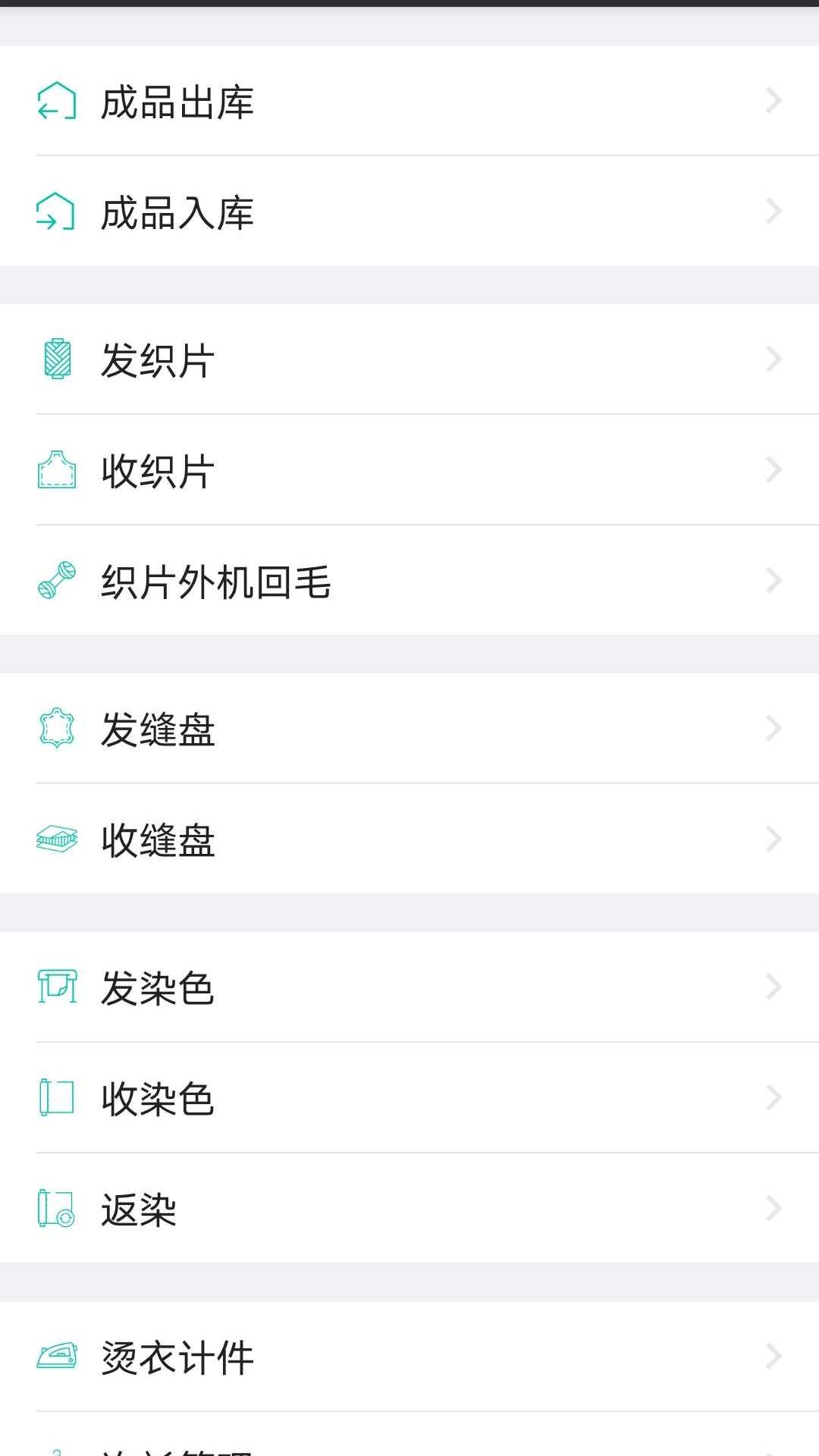Tap the partially visible bottom list item

point(409,1448)
